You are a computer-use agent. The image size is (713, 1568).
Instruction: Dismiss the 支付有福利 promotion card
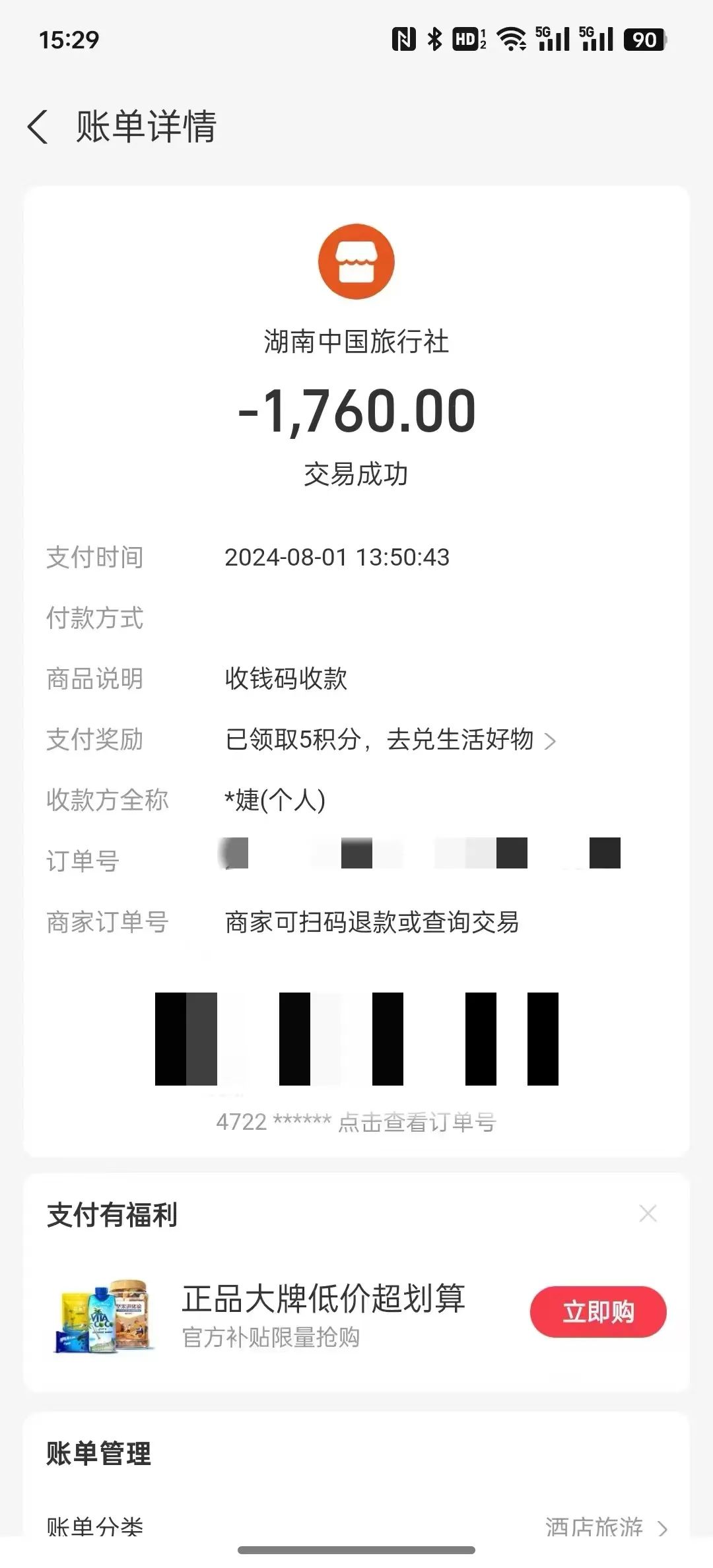point(648,1214)
